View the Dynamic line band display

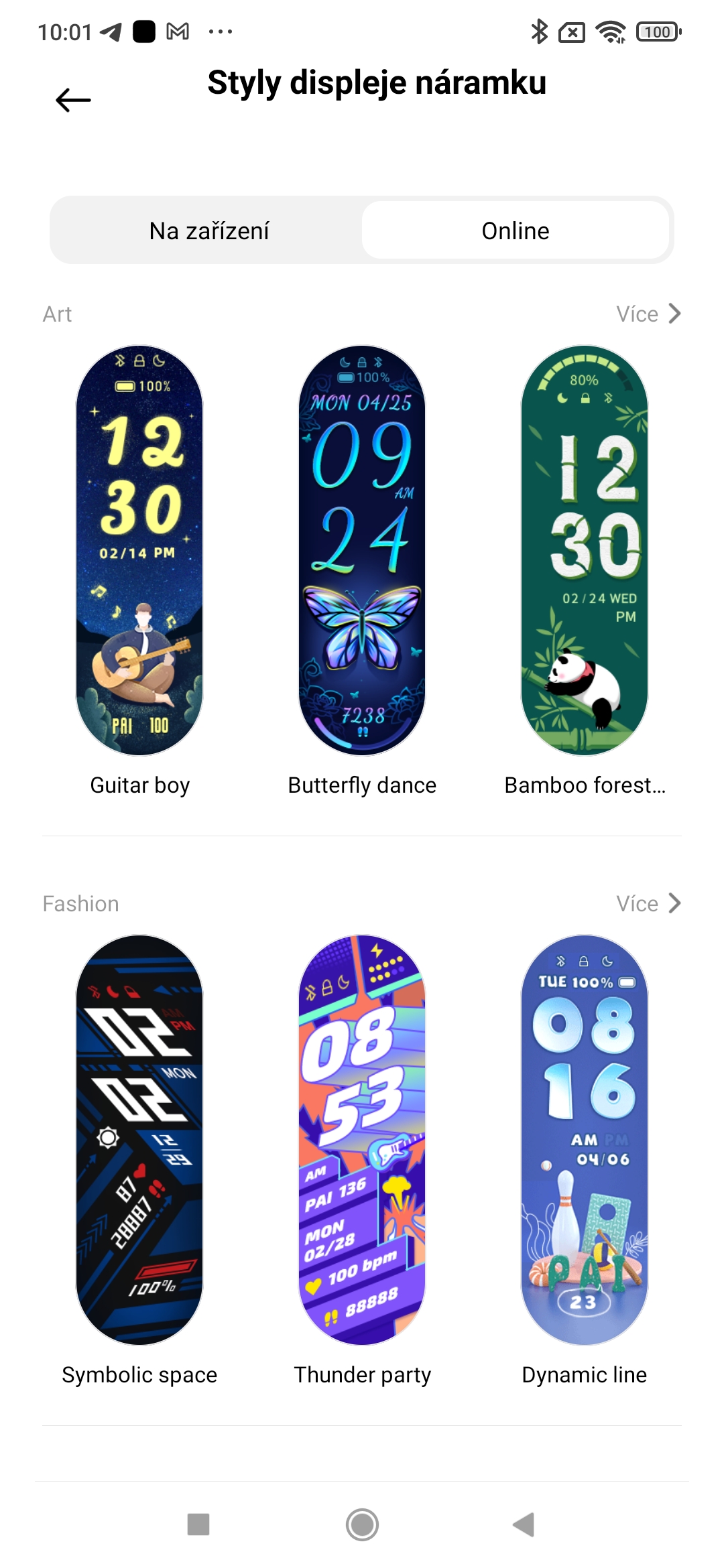(x=585, y=1139)
